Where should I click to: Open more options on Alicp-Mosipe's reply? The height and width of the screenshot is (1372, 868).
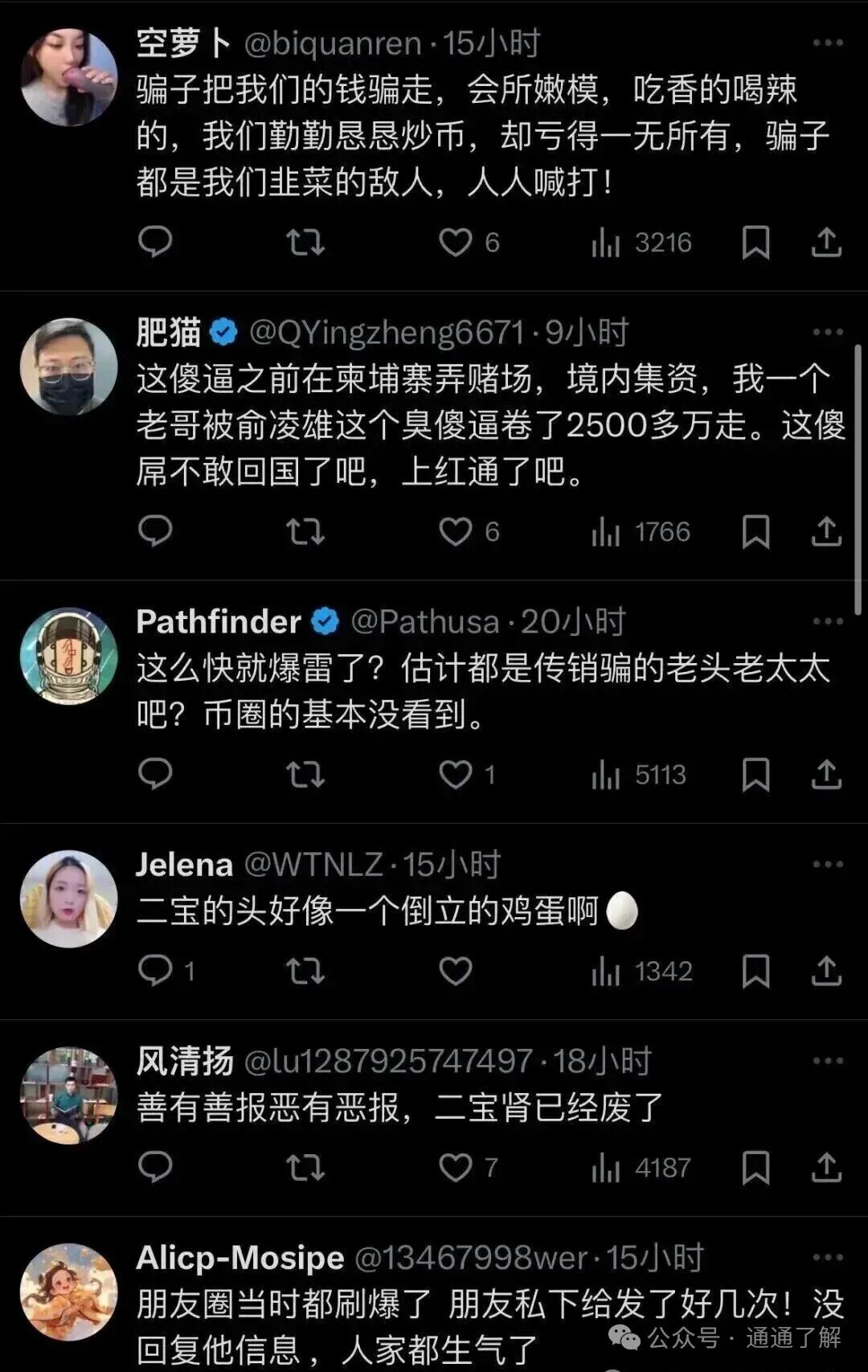[x=827, y=1257]
